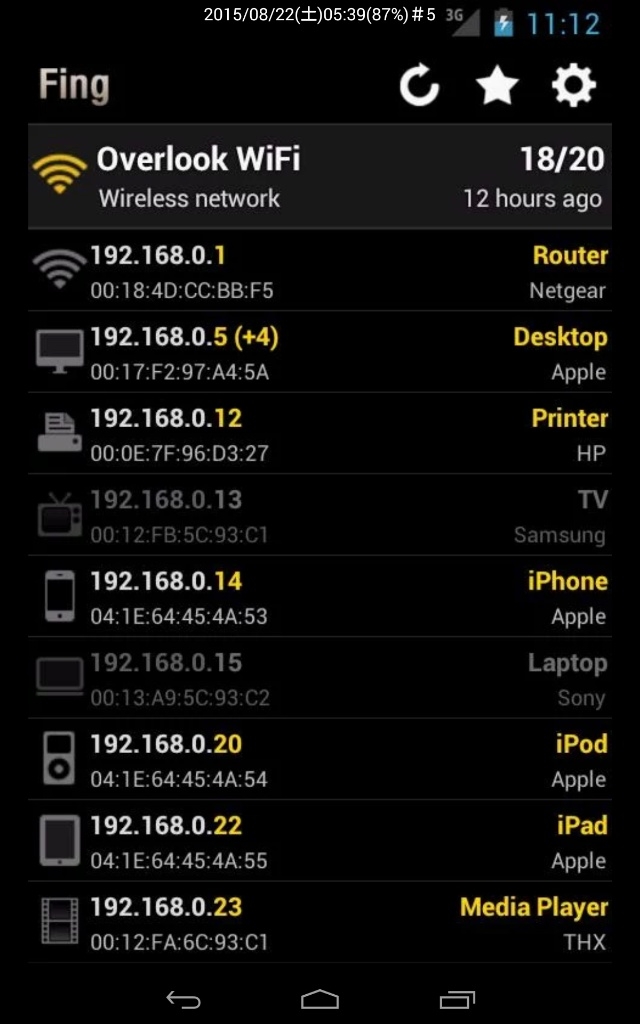640x1024 pixels.
Task: Return to the home screen
Action: [320, 999]
